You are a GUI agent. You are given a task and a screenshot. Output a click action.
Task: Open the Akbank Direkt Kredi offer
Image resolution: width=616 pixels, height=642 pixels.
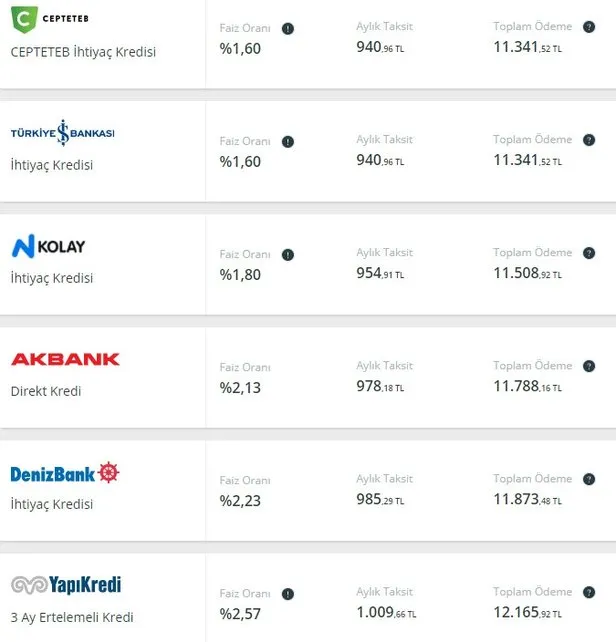click(46, 391)
